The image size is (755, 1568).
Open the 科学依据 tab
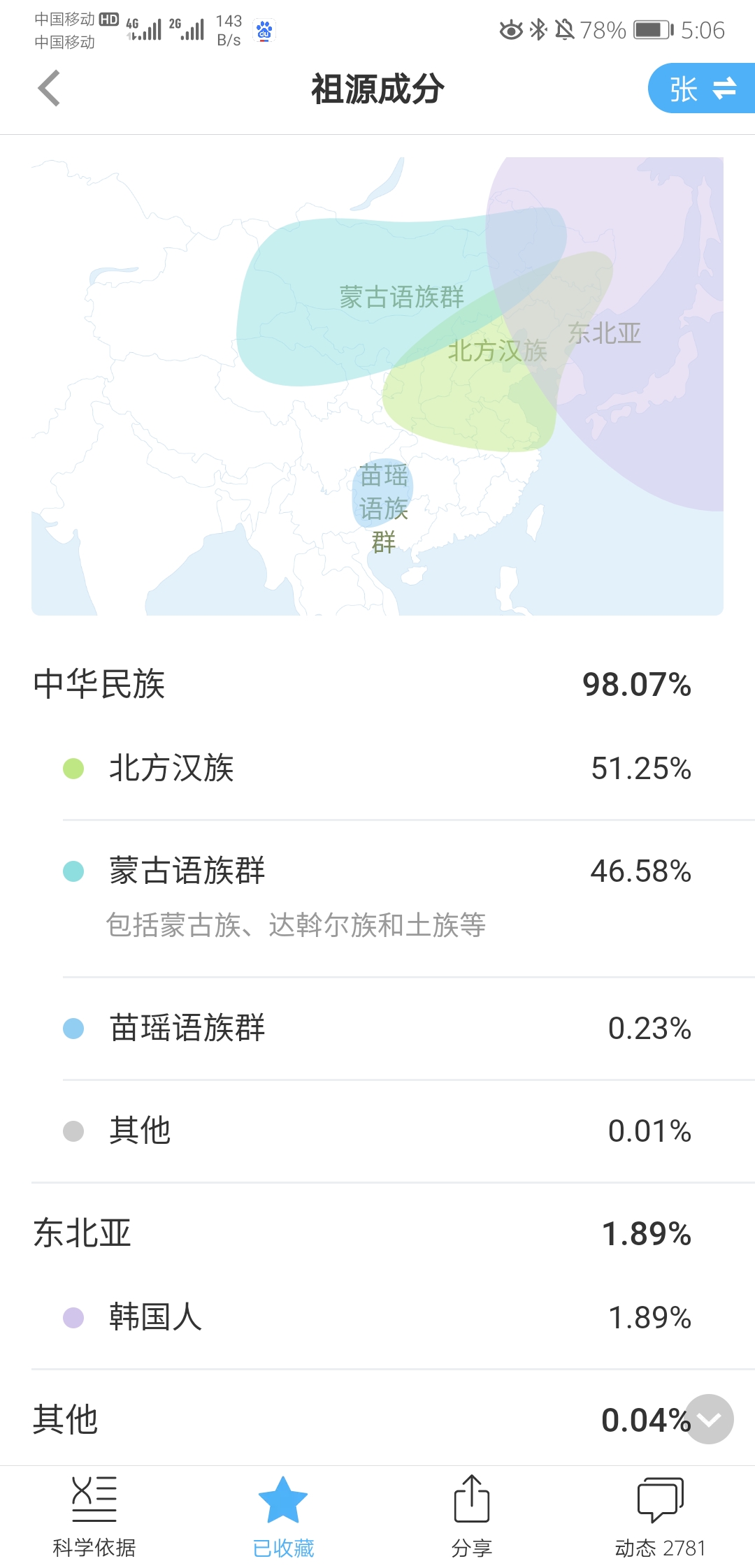[94, 1516]
